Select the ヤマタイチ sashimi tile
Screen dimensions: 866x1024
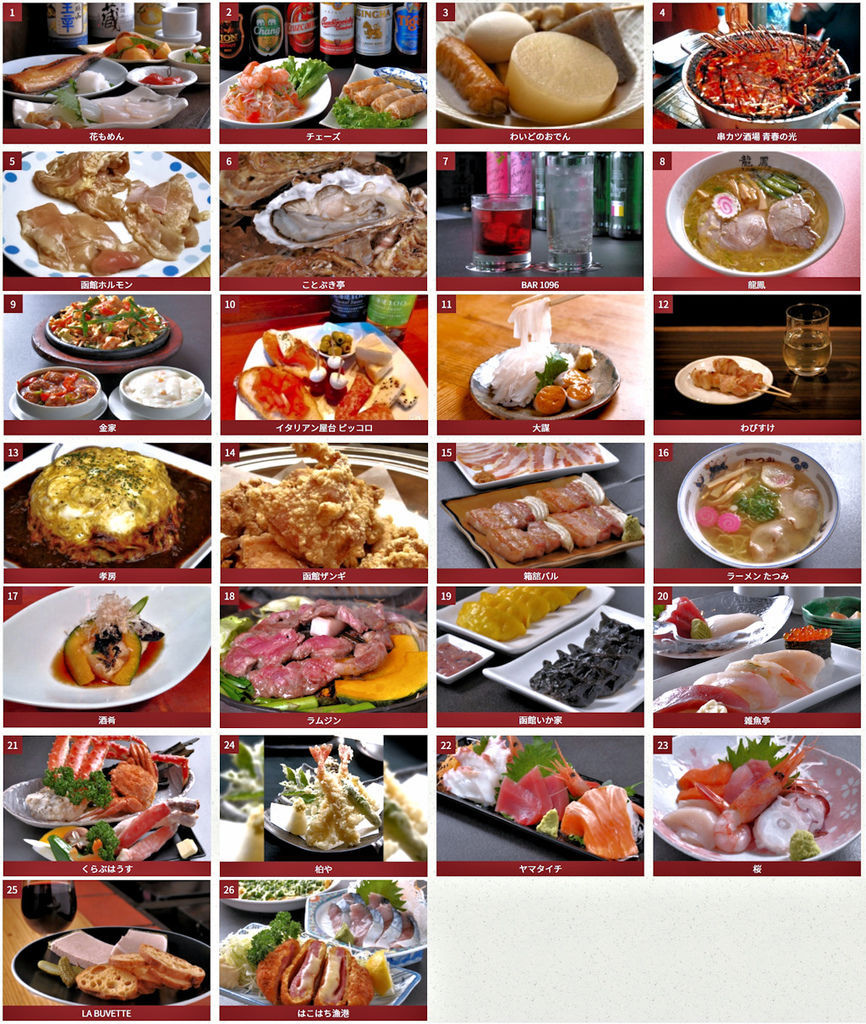pyautogui.click(x=540, y=799)
